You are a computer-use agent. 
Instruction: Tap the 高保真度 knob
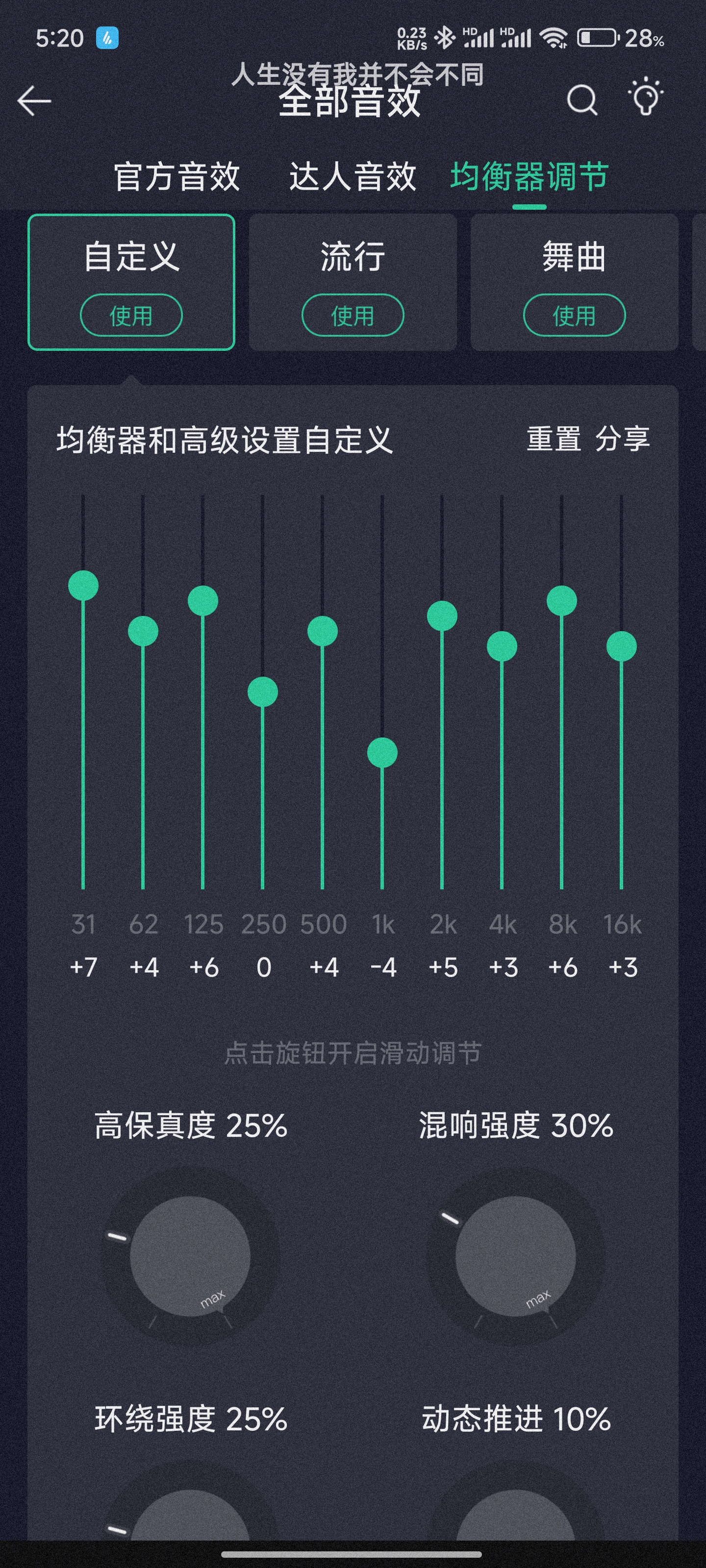tap(190, 1256)
